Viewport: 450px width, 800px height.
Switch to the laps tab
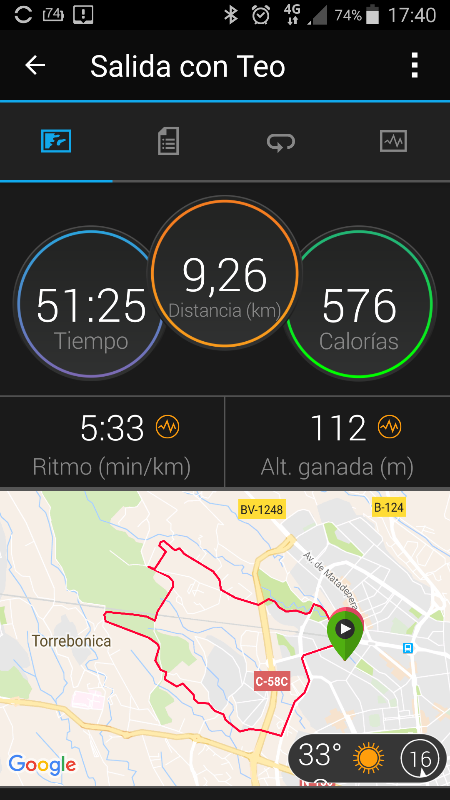tap(281, 142)
